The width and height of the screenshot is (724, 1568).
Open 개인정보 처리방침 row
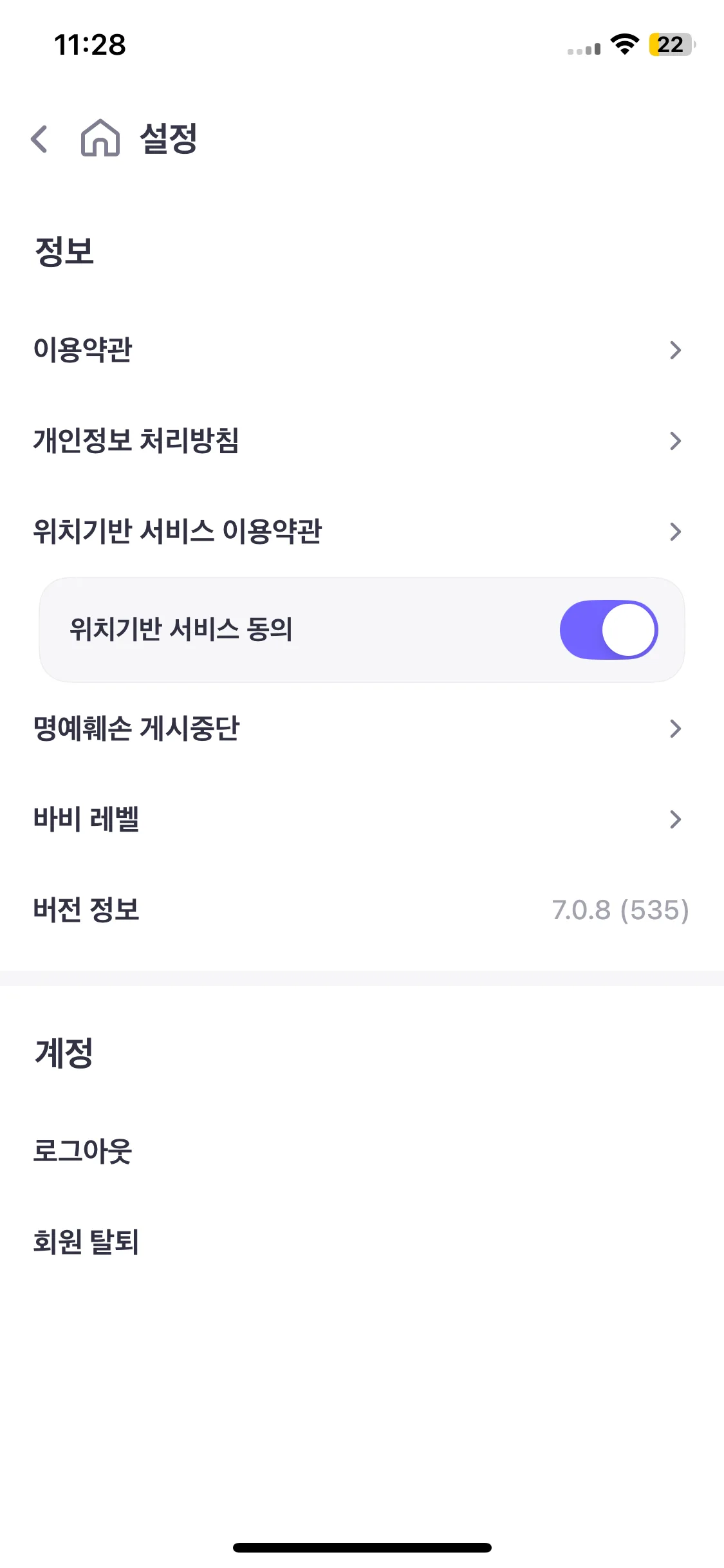point(360,441)
